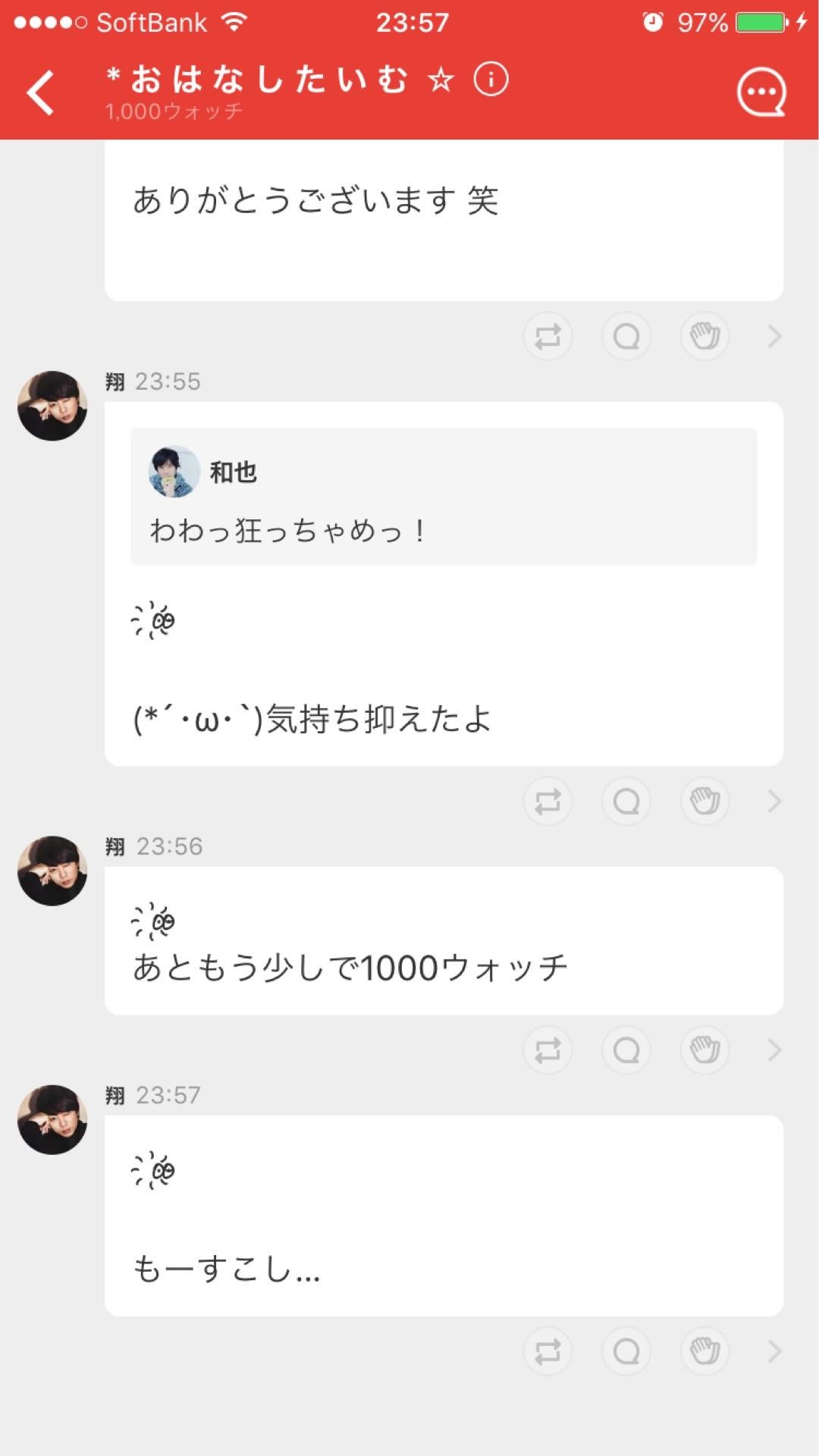The height and width of the screenshot is (1456, 819).
Task: Expand details of the 23:55 post
Action: (773, 800)
